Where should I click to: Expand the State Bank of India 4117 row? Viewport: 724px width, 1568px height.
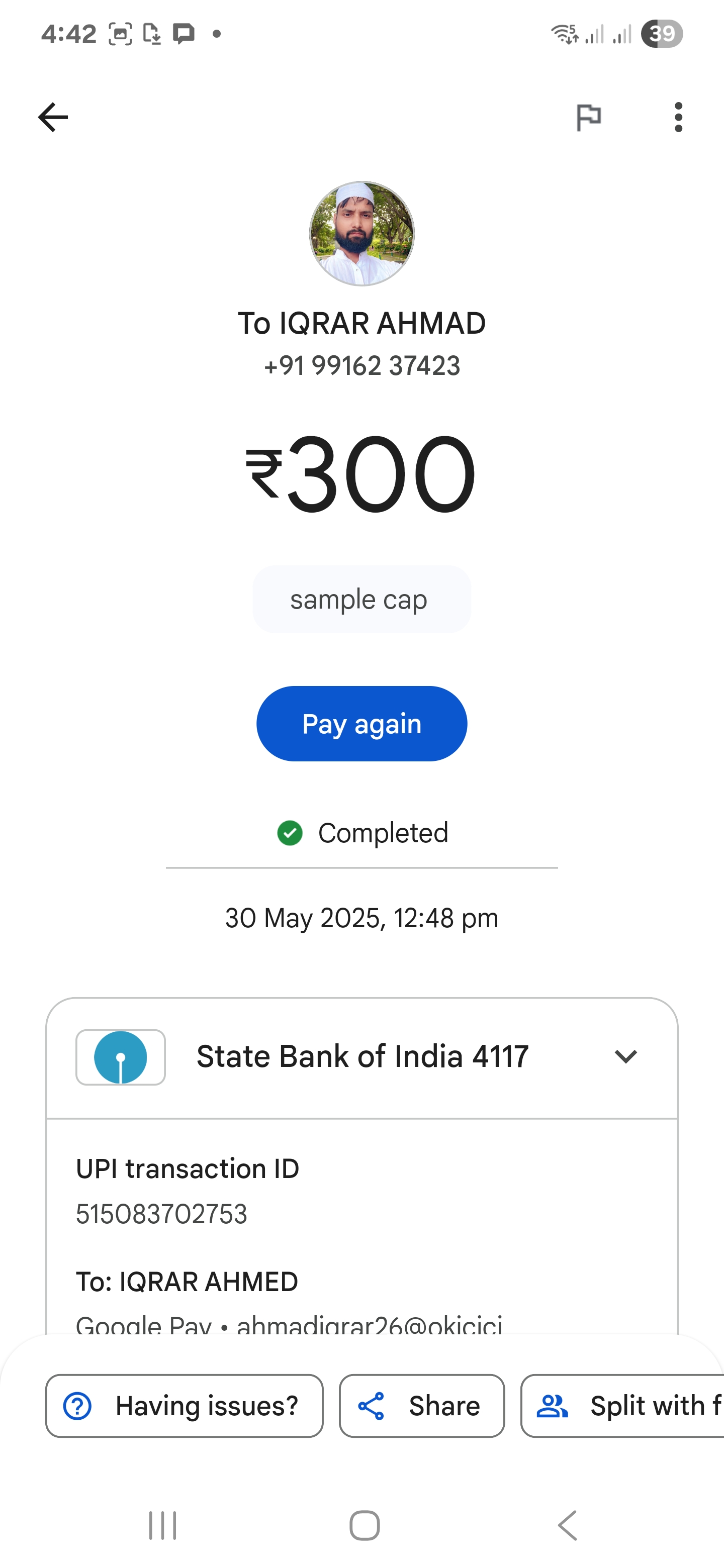tap(361, 1057)
